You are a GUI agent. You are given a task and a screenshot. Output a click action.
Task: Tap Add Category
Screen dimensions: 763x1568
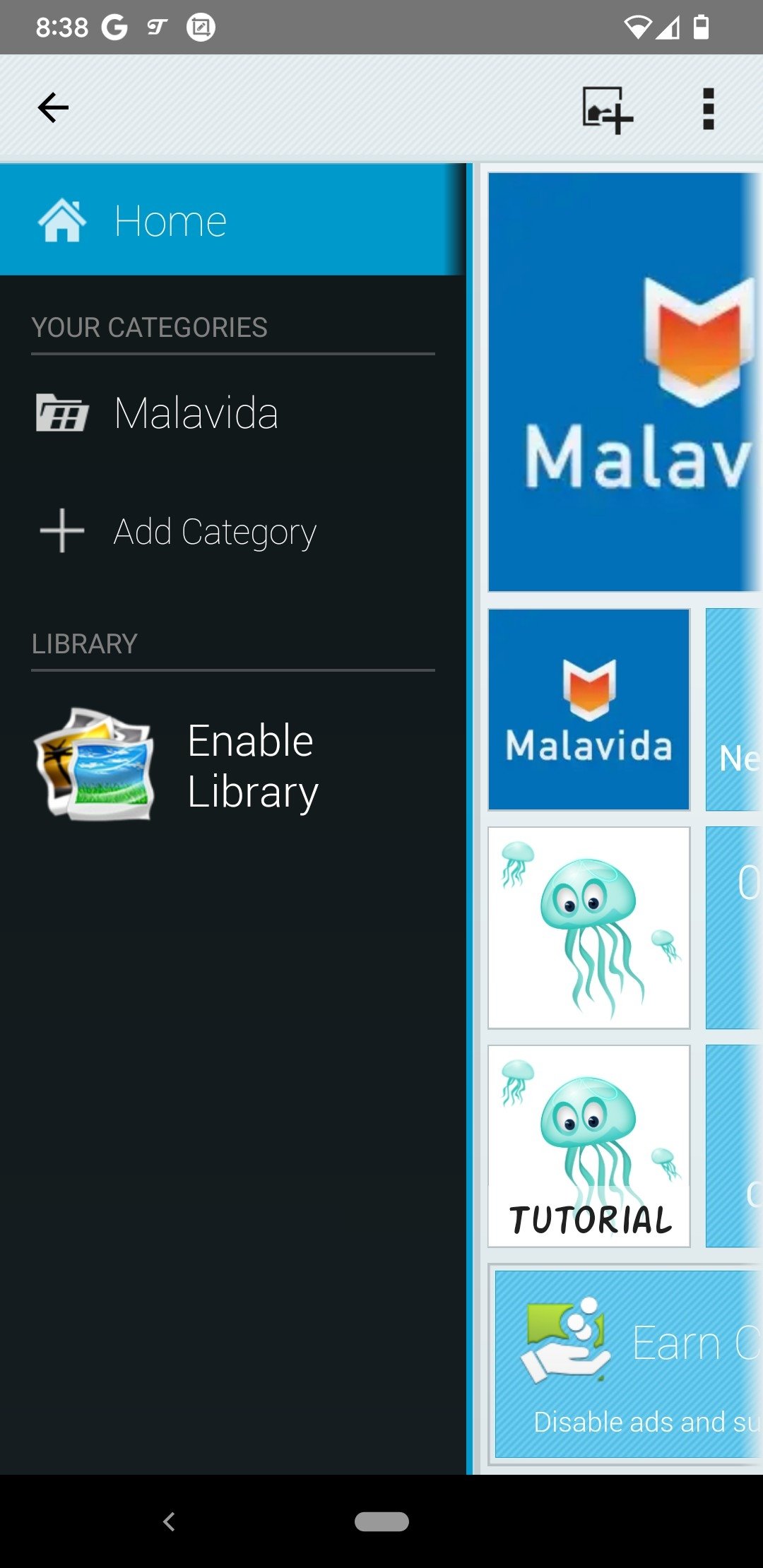point(233,531)
